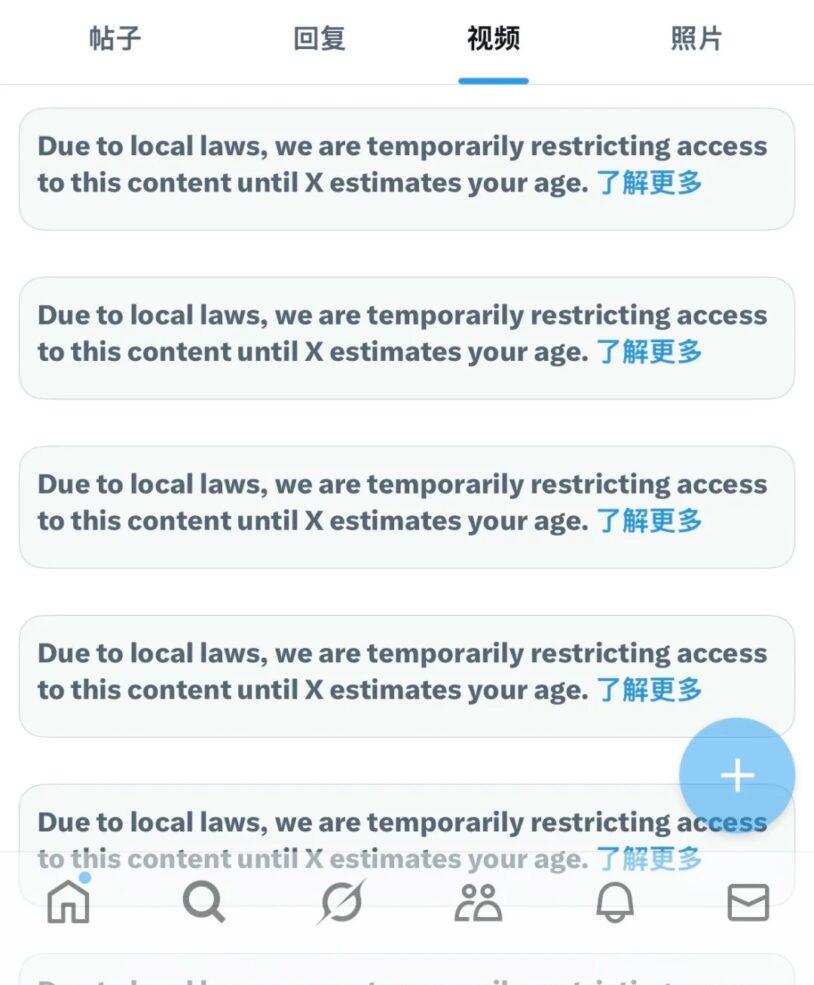Screen dimensions: 814x985
Task: Open the notifications bell
Action: (614, 902)
